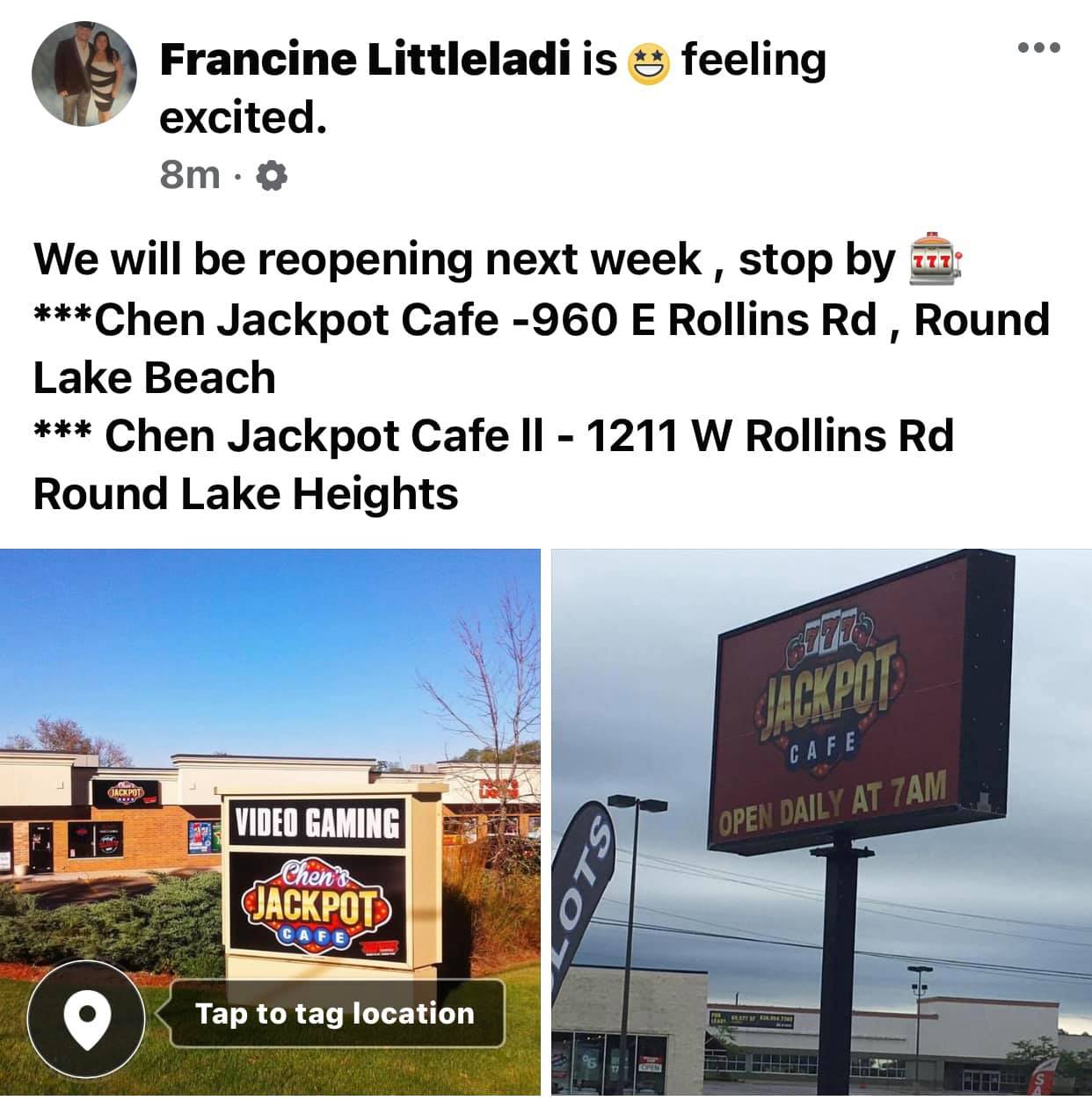The image size is (1092, 1115).
Task: Open Francine Littleladi's profile name link
Action: [366, 61]
